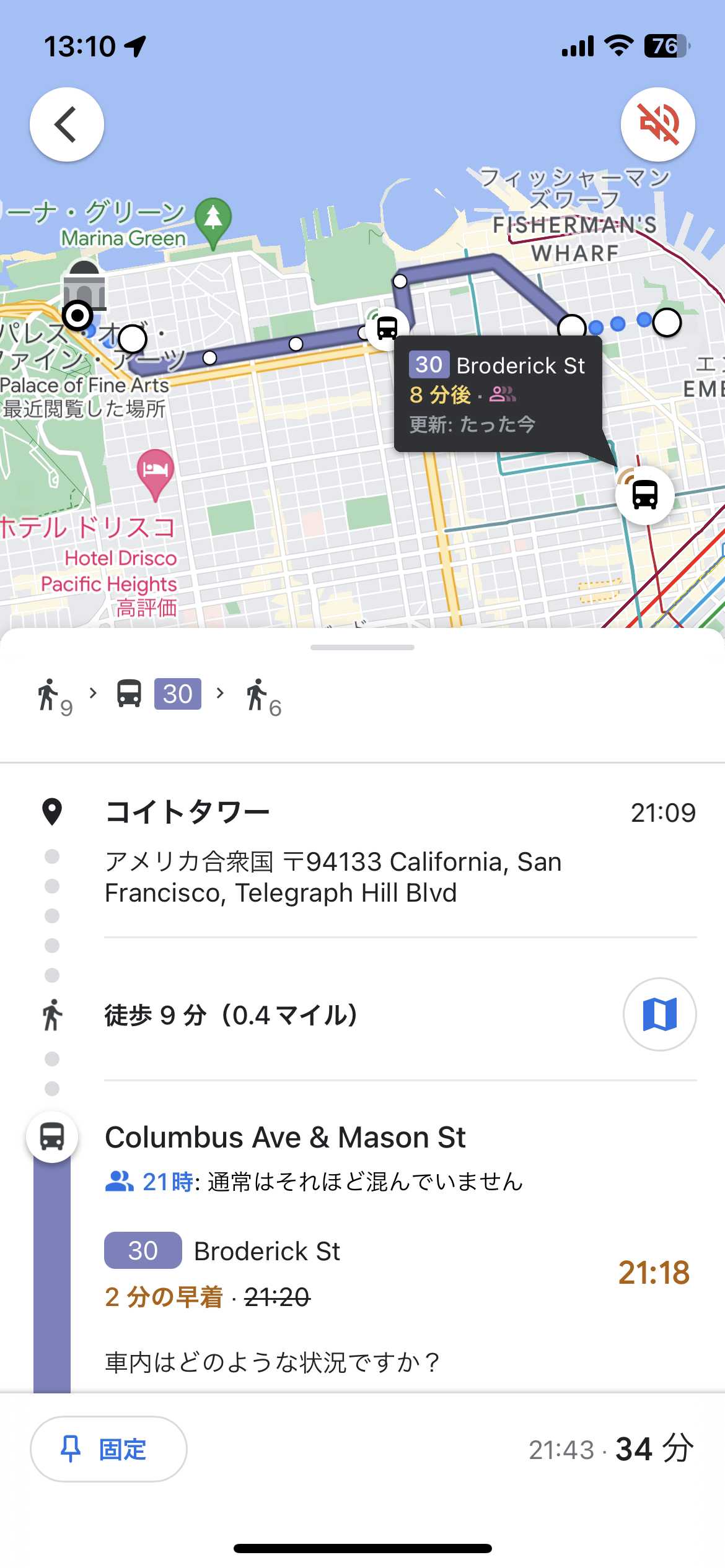Image resolution: width=725 pixels, height=1568 pixels.
Task: Unmute voice guidance with the speaker icon
Action: [657, 124]
